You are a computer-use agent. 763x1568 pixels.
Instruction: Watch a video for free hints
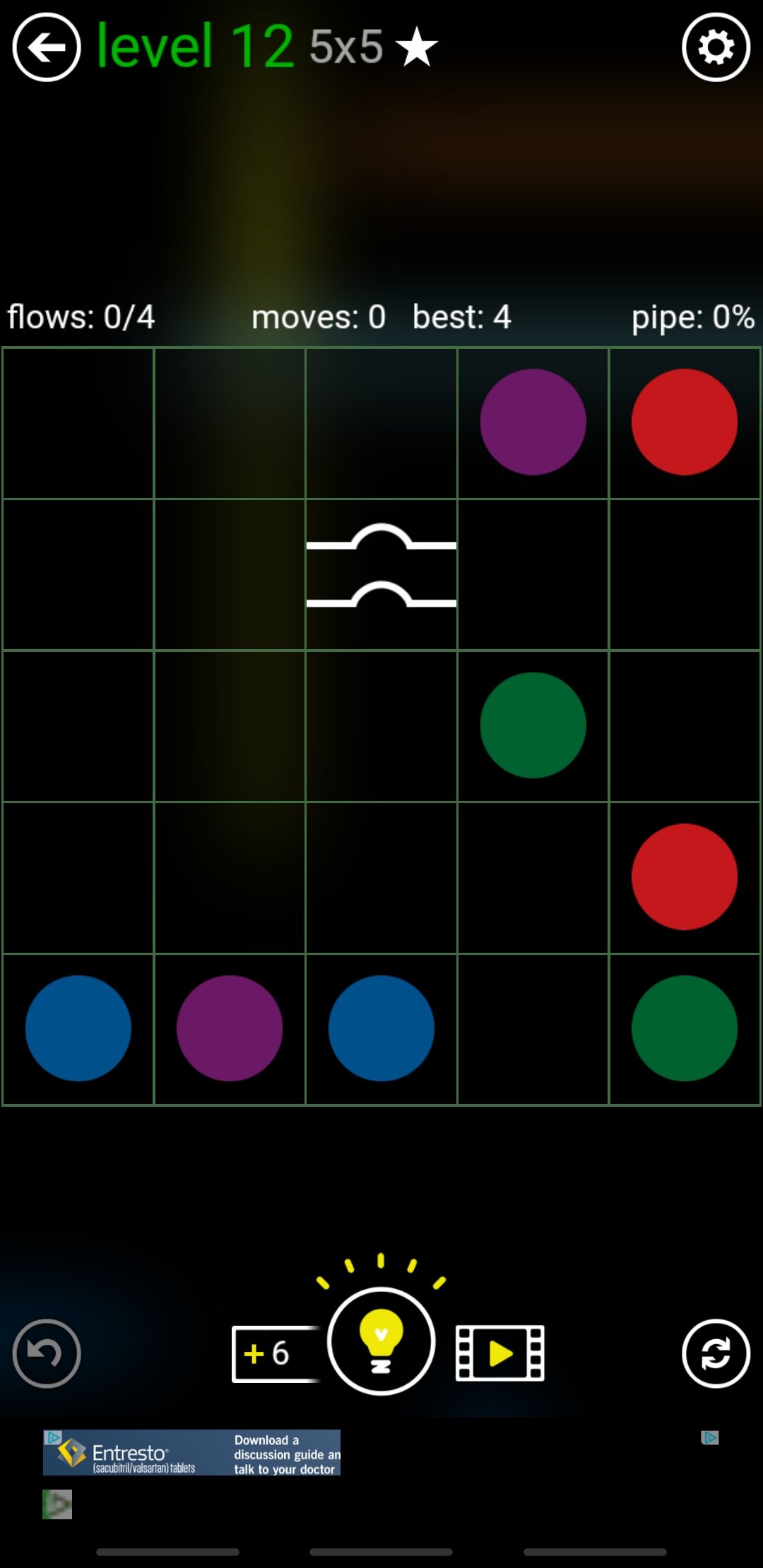(x=500, y=1353)
